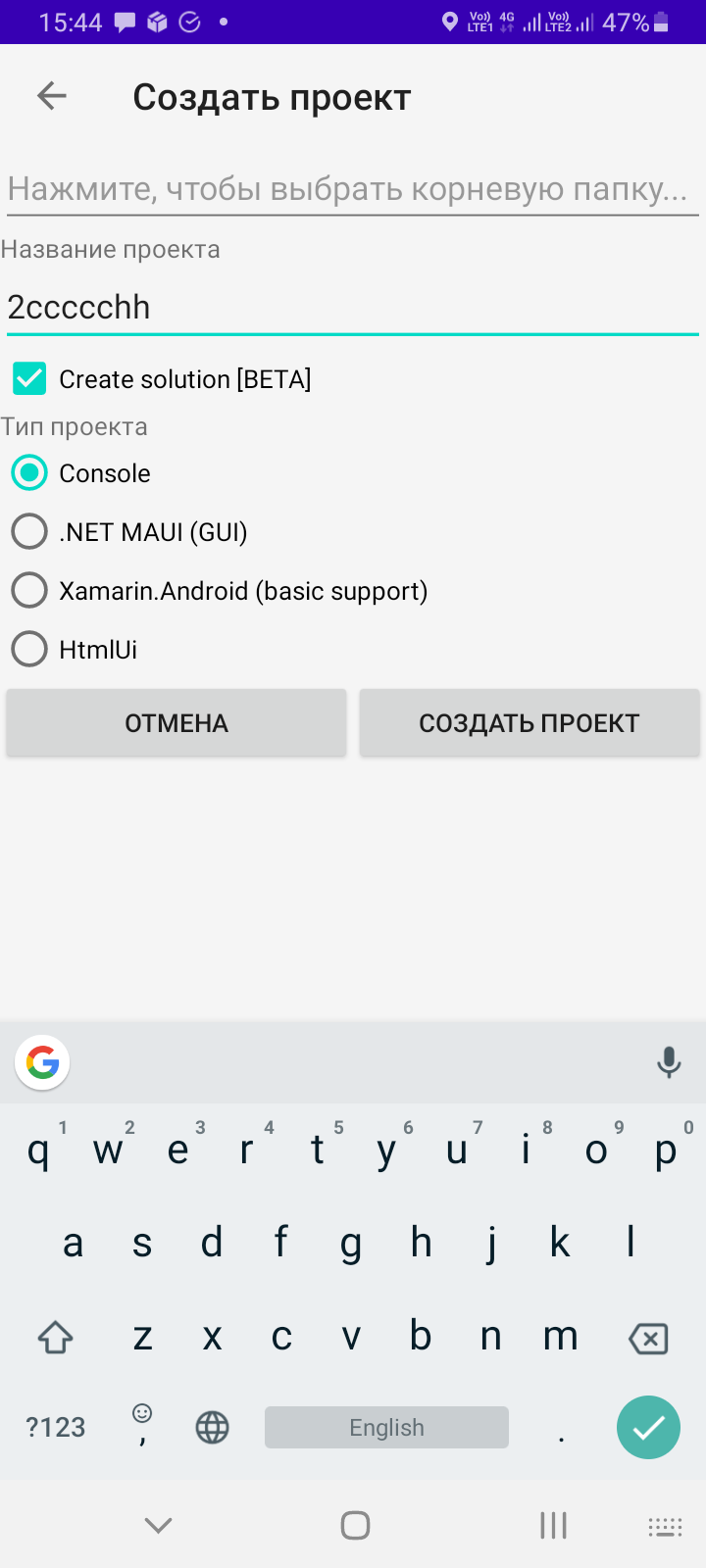This screenshot has height=1568, width=706.
Task: Tap the root folder selection field
Action: 353,188
